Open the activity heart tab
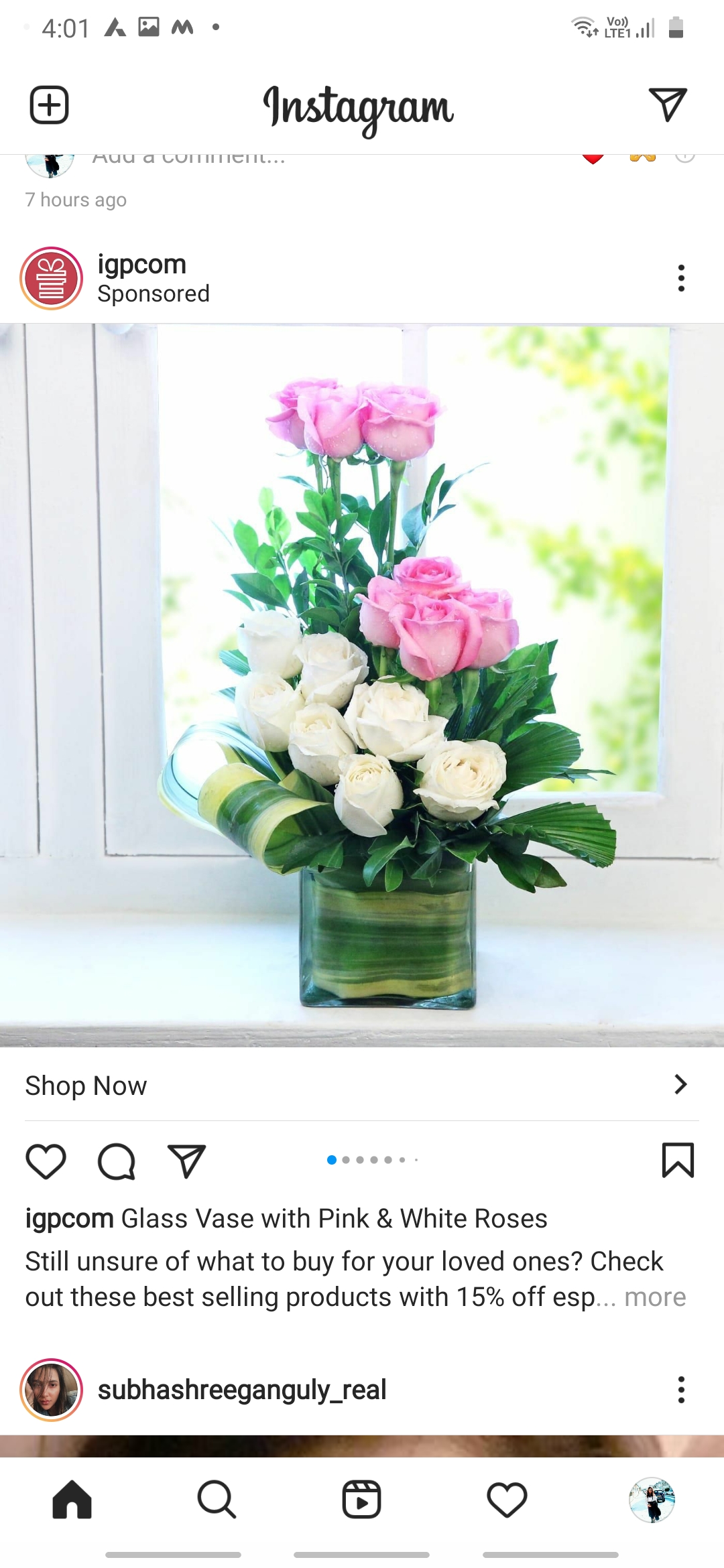This screenshot has width=724, height=1568. (507, 1500)
